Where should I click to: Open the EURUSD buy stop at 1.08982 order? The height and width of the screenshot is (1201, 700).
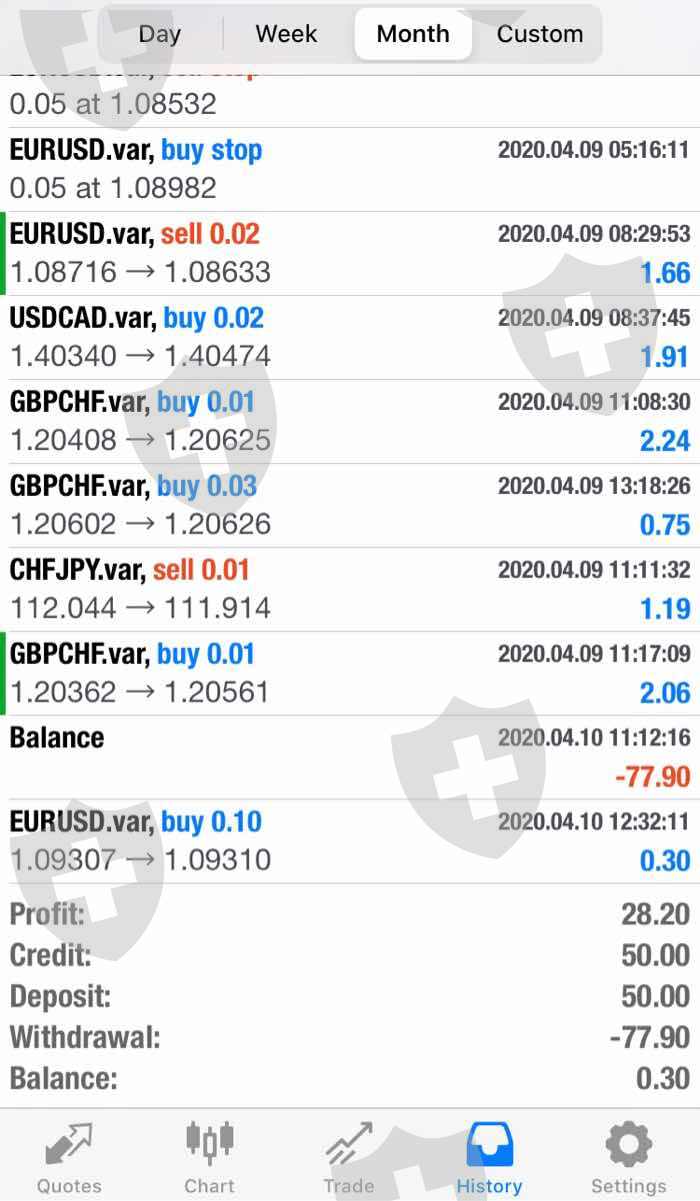pos(350,169)
